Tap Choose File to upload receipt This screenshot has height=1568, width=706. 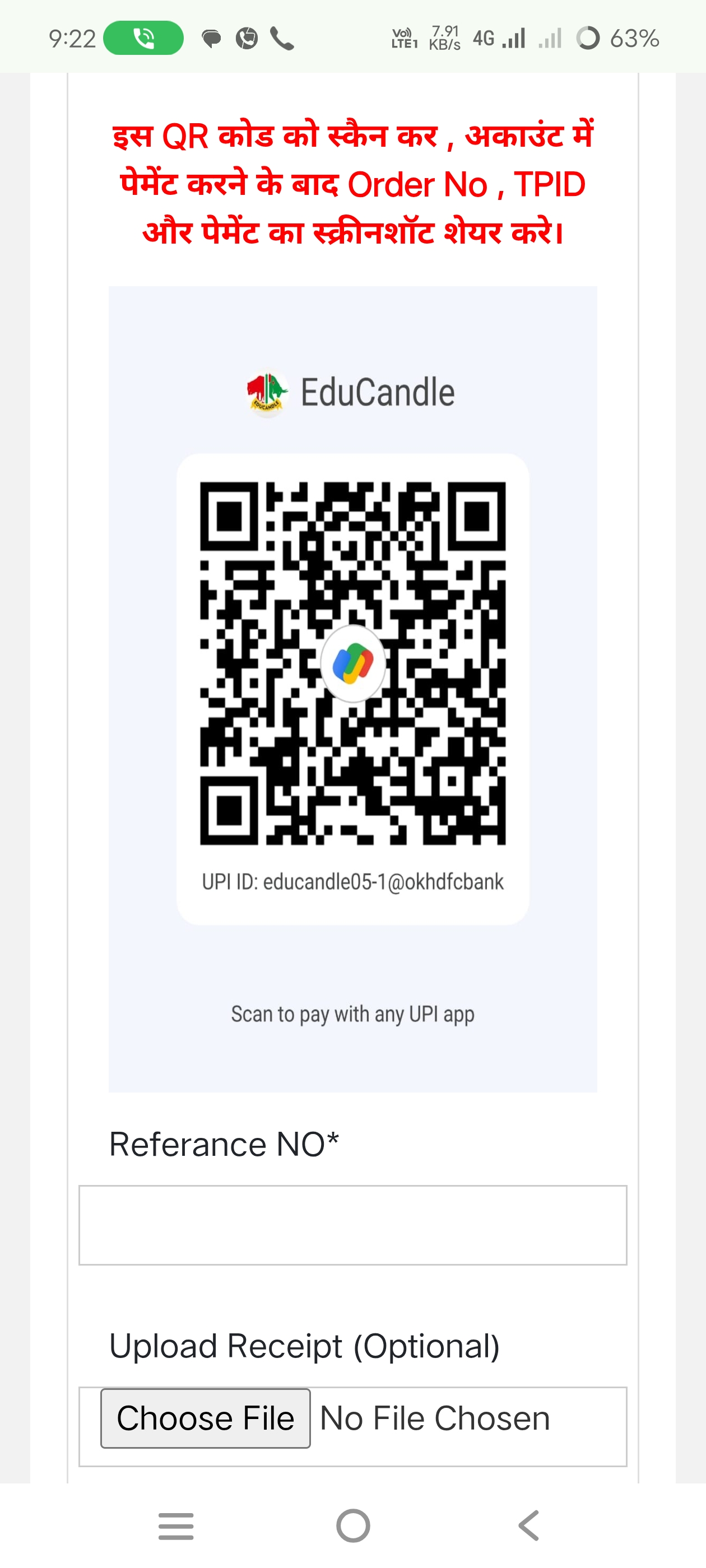coord(205,1418)
